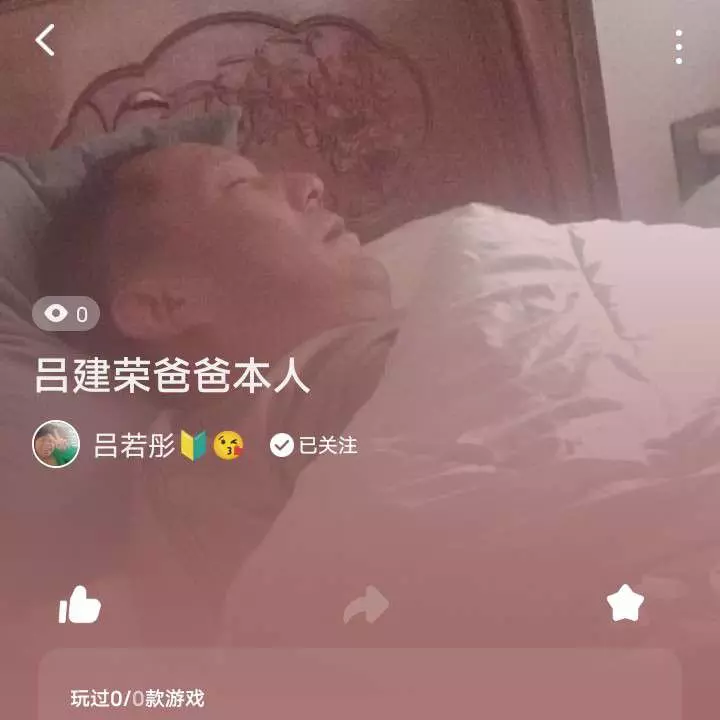Open 吕若彤's profile avatar
Image resolution: width=720 pixels, height=720 pixels.
point(56,444)
